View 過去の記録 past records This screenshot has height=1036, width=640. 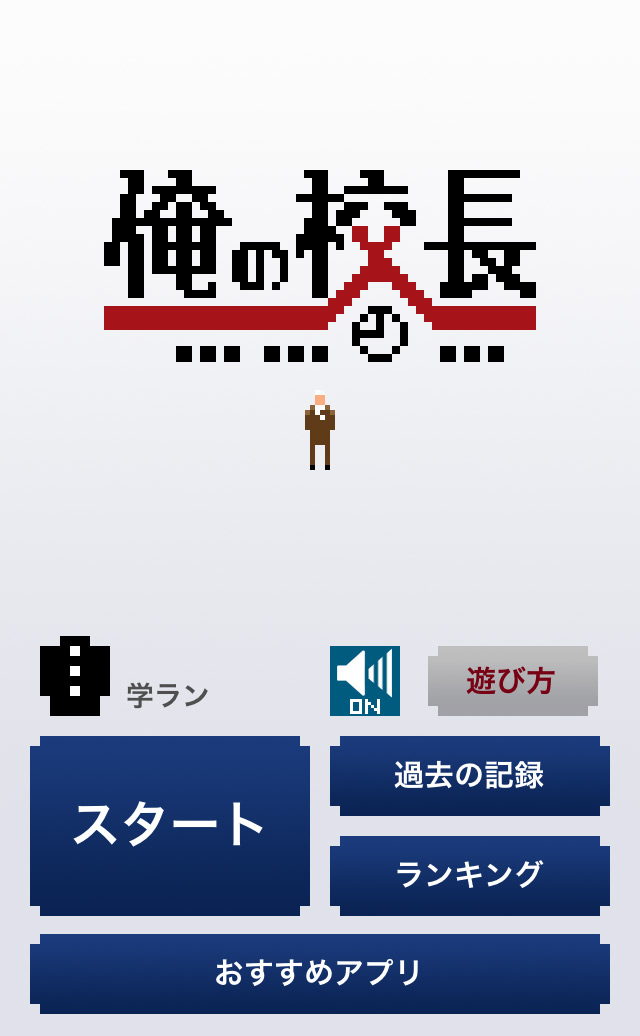coord(469,775)
